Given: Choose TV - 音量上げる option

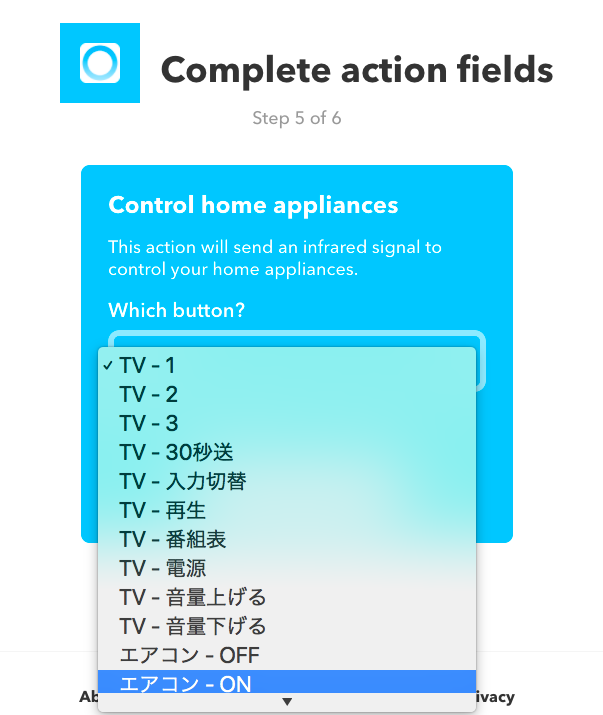Looking at the screenshot, I should (192, 597).
